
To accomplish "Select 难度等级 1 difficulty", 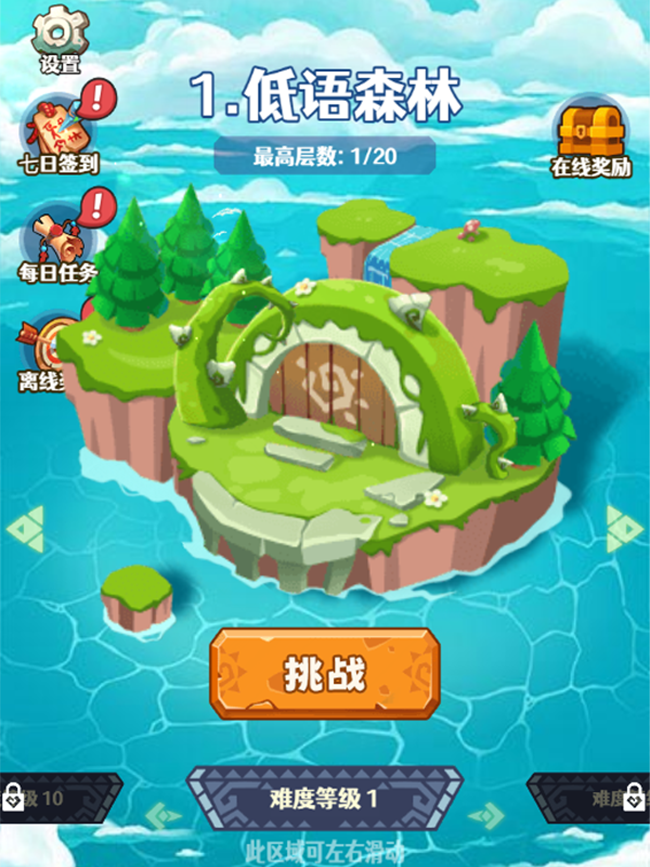I will pos(324,797).
